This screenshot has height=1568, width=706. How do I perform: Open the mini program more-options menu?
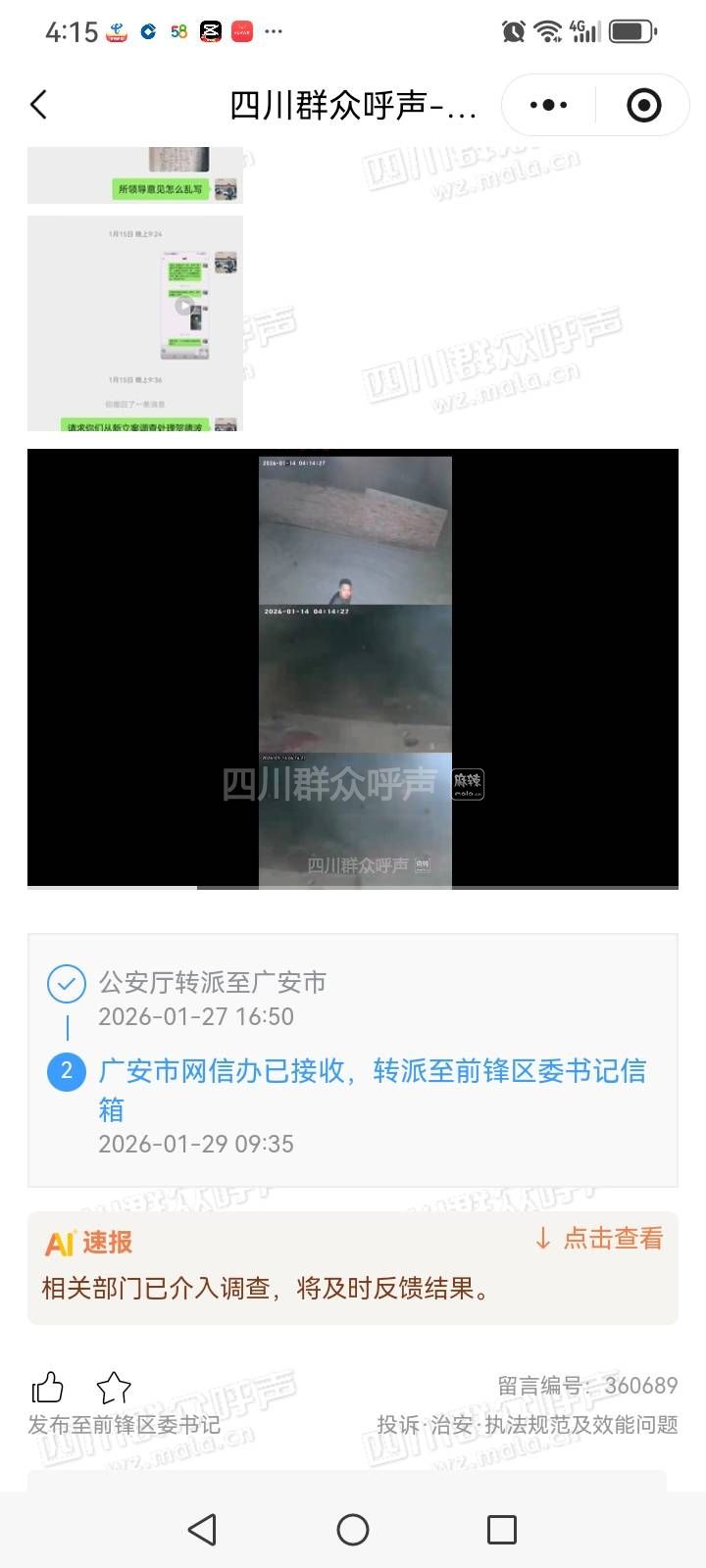(548, 105)
